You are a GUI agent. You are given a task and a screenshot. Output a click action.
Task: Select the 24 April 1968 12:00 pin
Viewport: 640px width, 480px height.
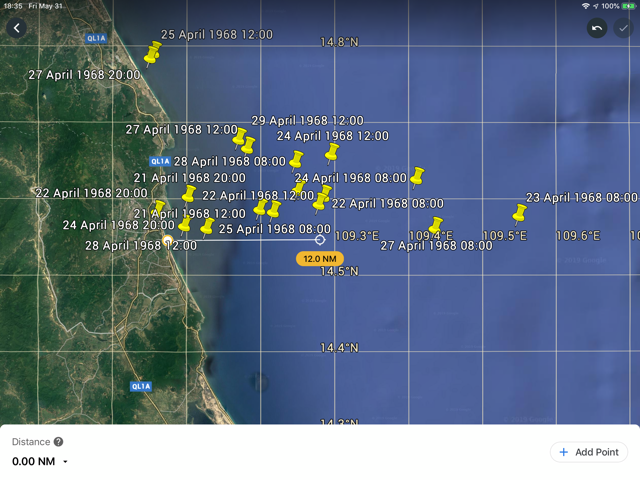pyautogui.click(x=332, y=152)
